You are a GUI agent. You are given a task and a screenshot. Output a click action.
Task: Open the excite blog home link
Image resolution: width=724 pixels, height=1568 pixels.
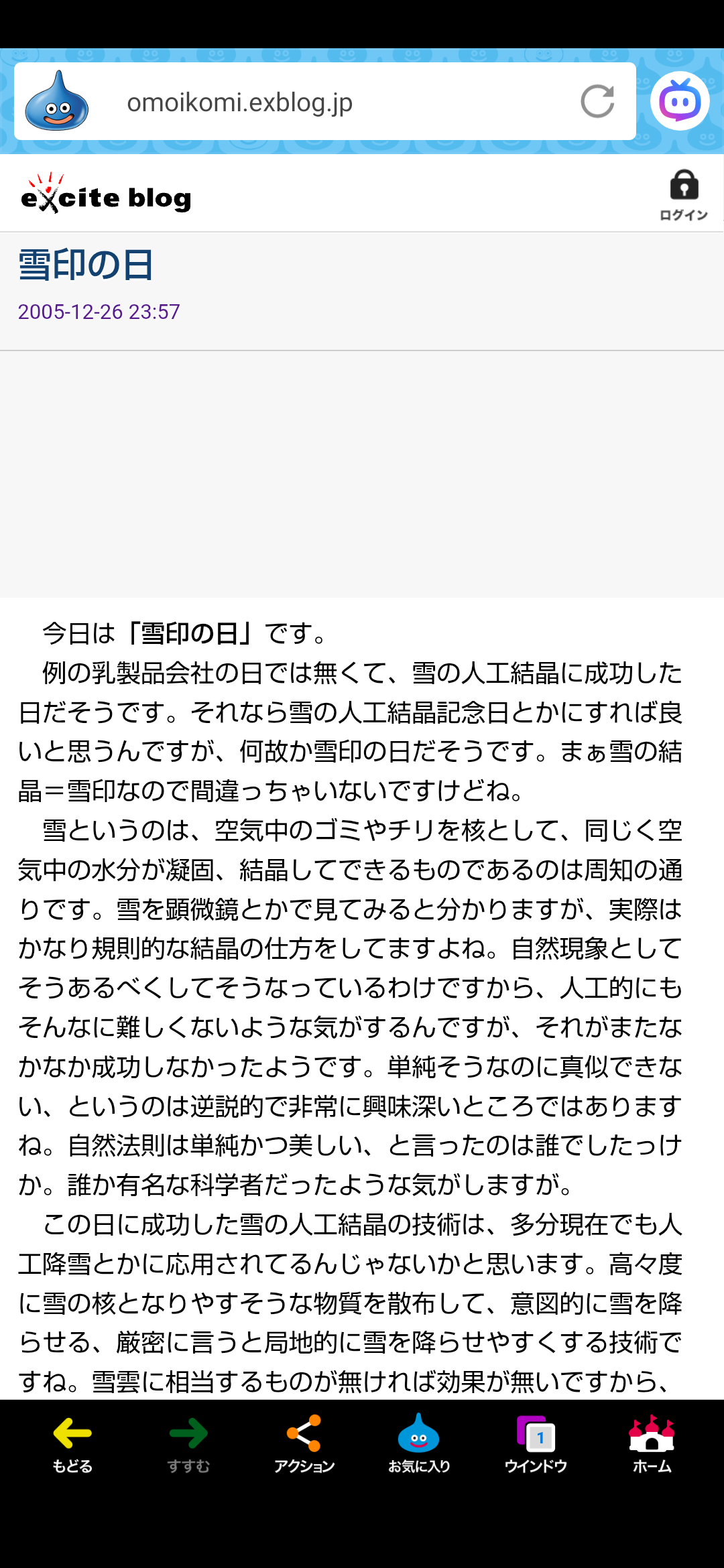click(x=106, y=195)
